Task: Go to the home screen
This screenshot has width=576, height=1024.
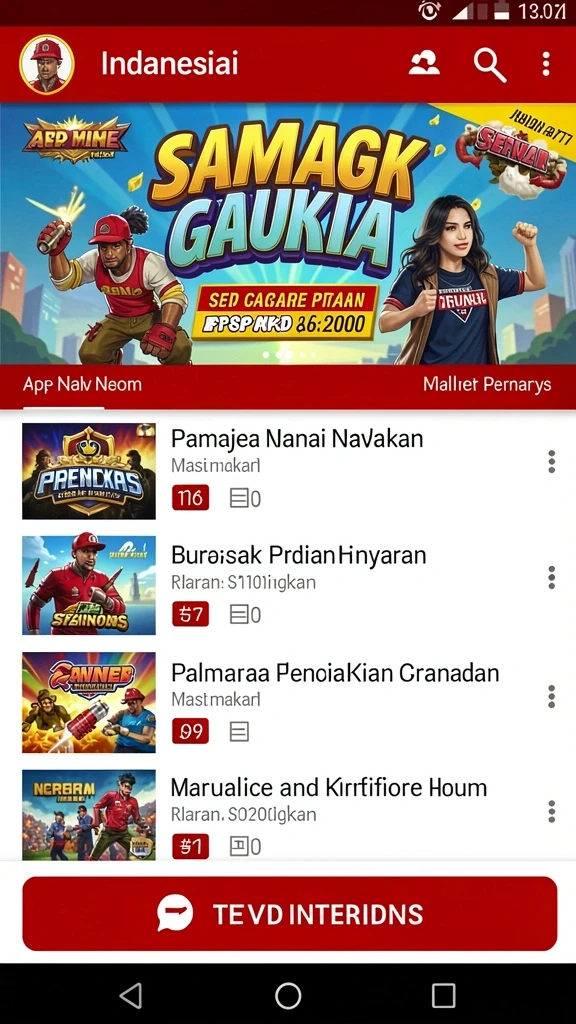Action: click(x=288, y=996)
